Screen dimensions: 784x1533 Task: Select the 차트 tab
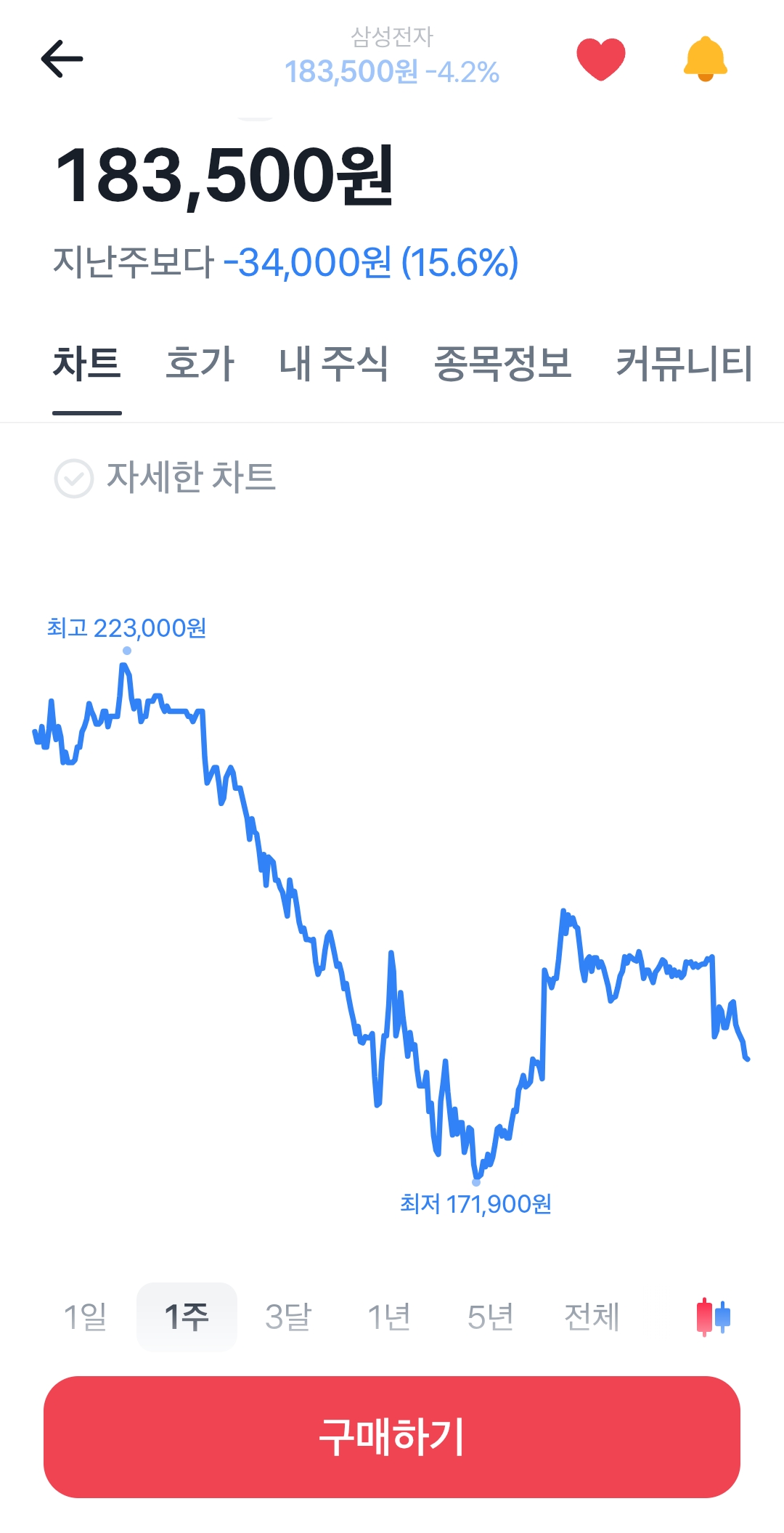click(86, 363)
